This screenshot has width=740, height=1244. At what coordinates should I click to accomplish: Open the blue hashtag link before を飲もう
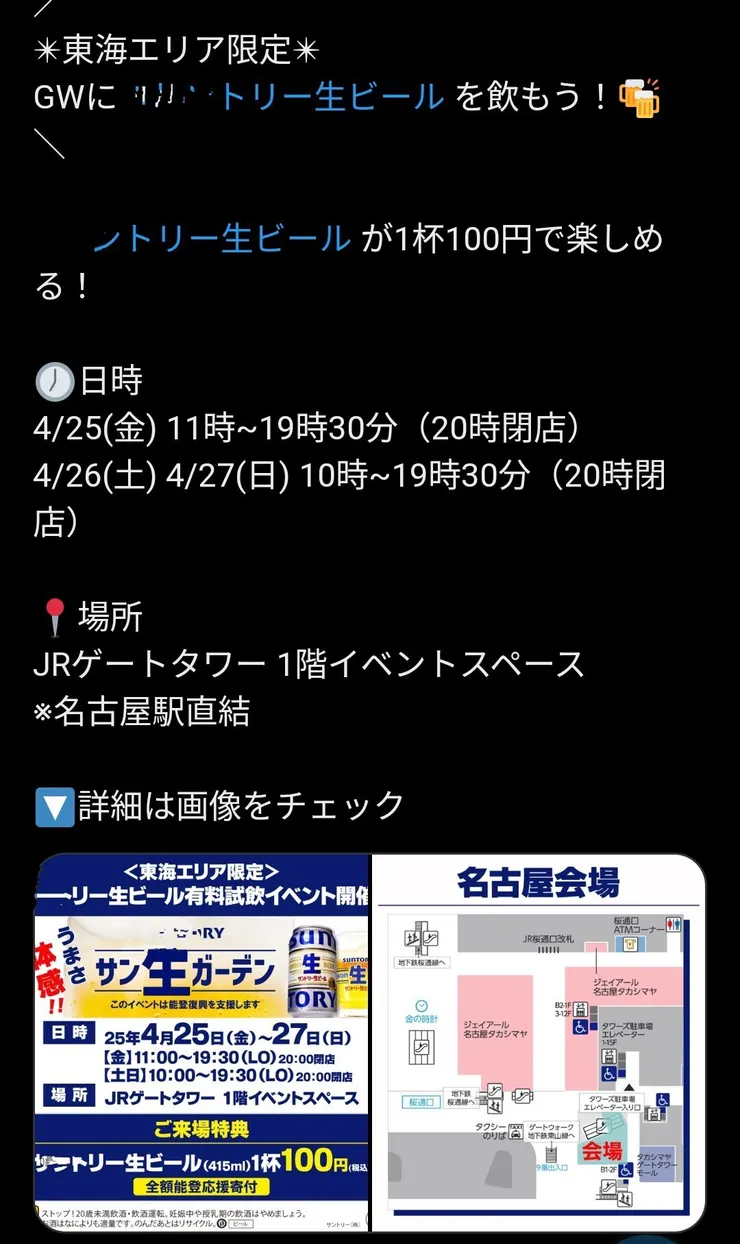(x=288, y=97)
